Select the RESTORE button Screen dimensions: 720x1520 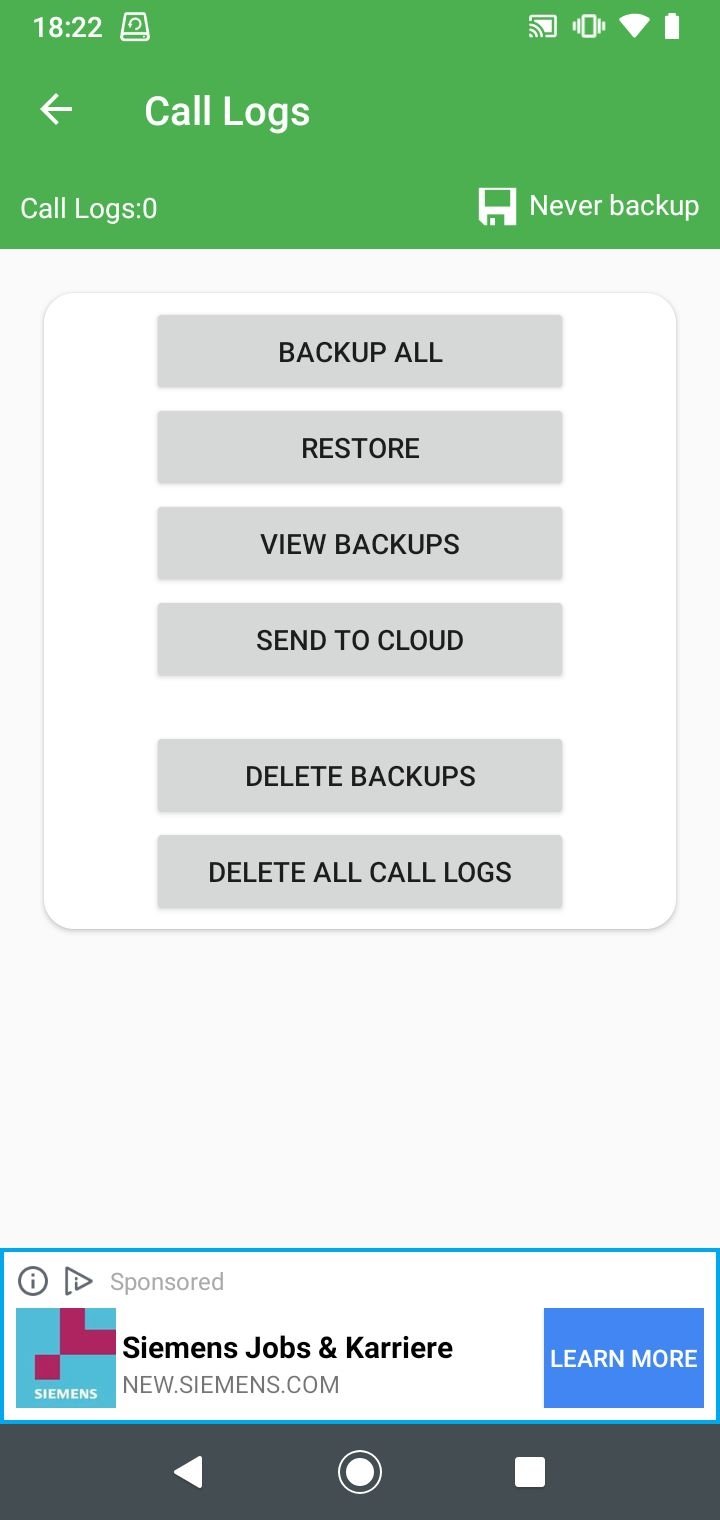point(360,448)
